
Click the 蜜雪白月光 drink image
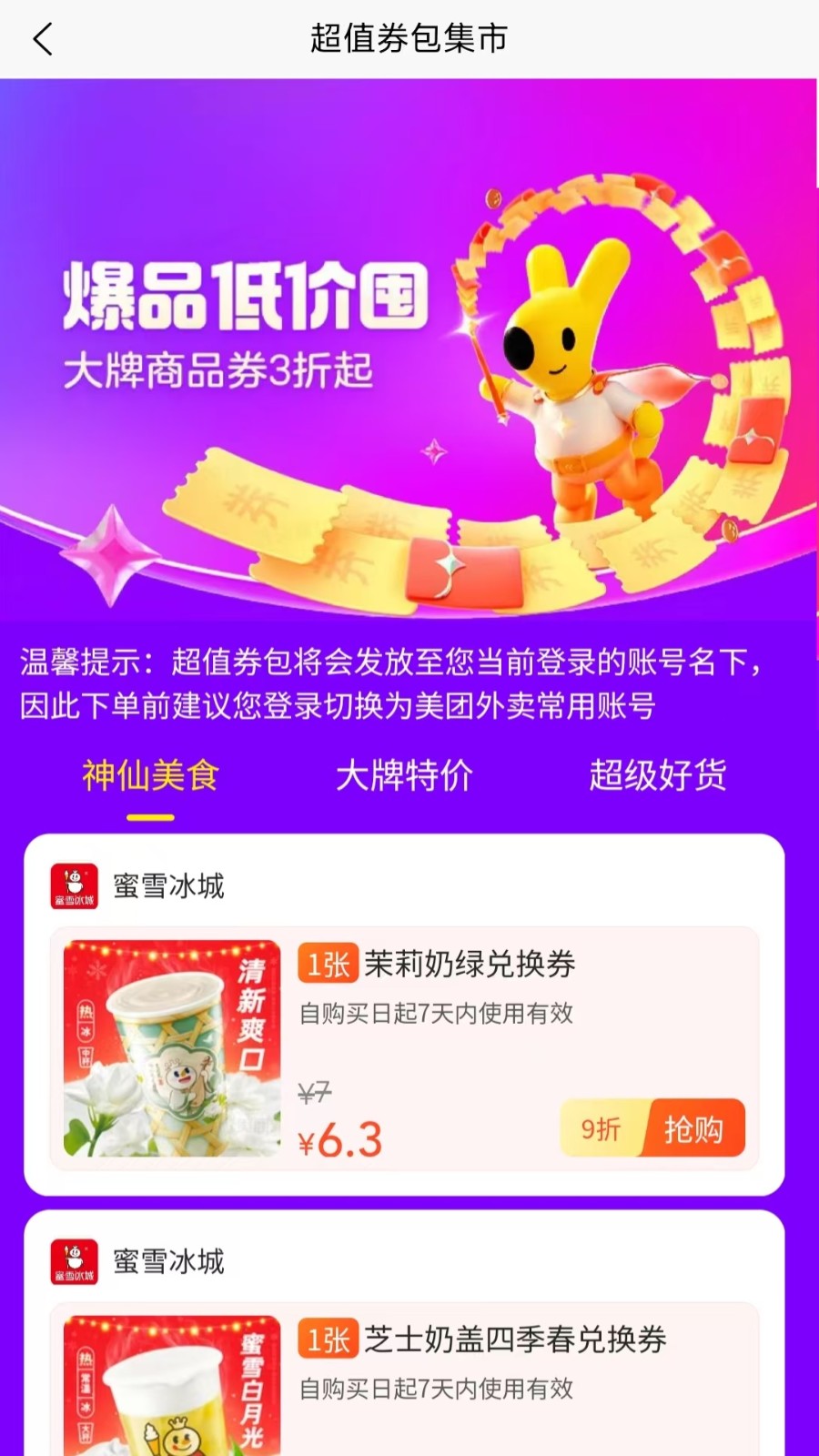(x=171, y=1392)
